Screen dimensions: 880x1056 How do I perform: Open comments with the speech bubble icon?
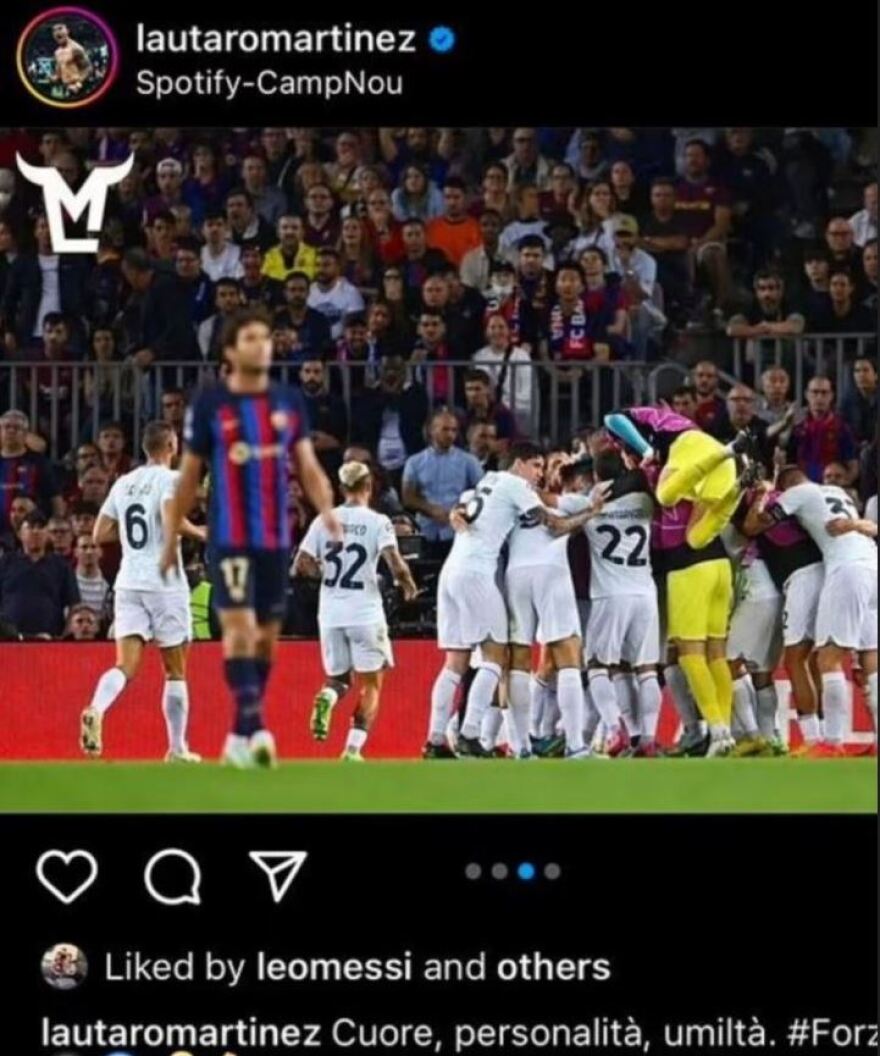coord(172,877)
